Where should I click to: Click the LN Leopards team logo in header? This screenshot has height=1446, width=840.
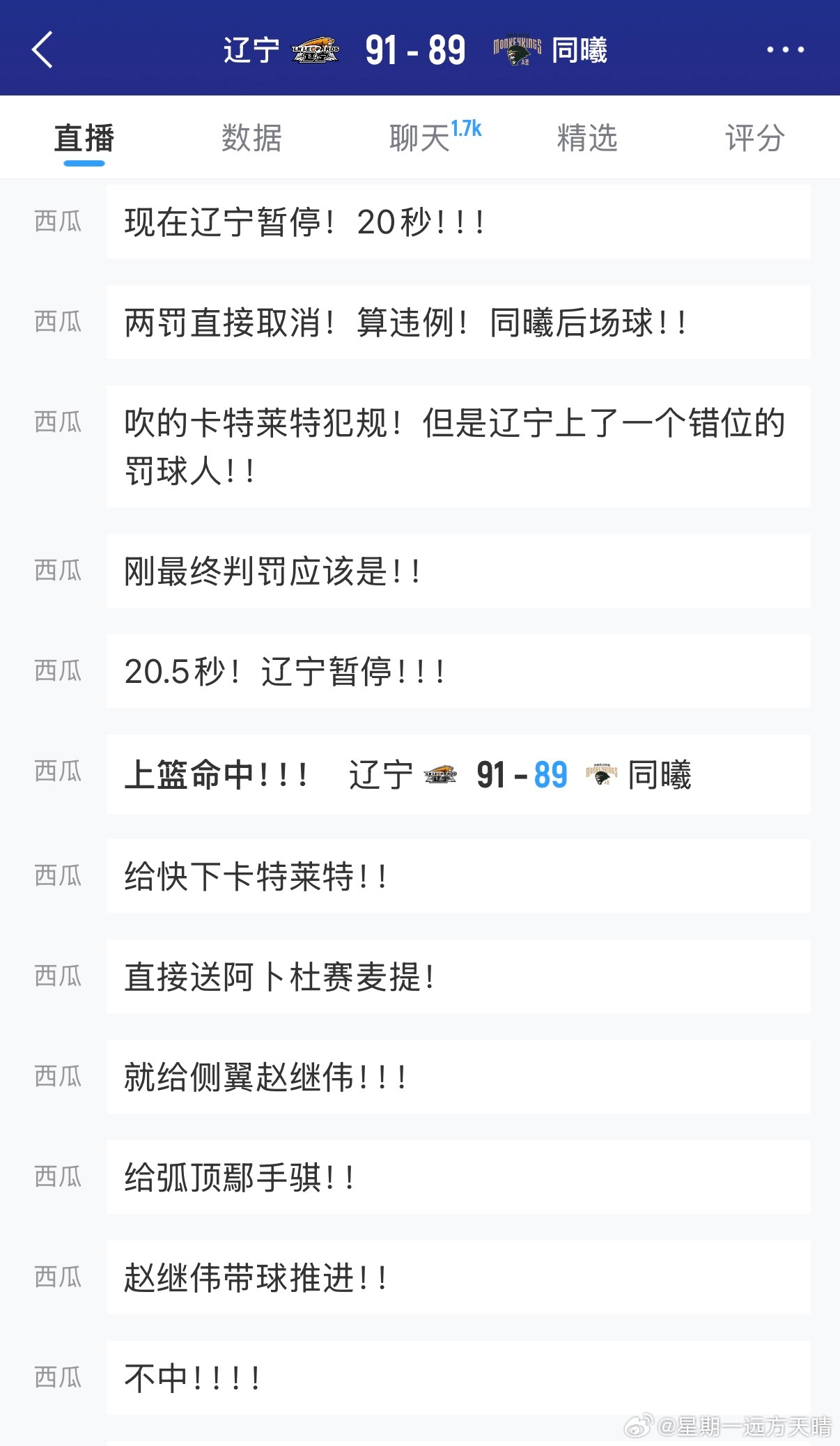pyautogui.click(x=316, y=49)
